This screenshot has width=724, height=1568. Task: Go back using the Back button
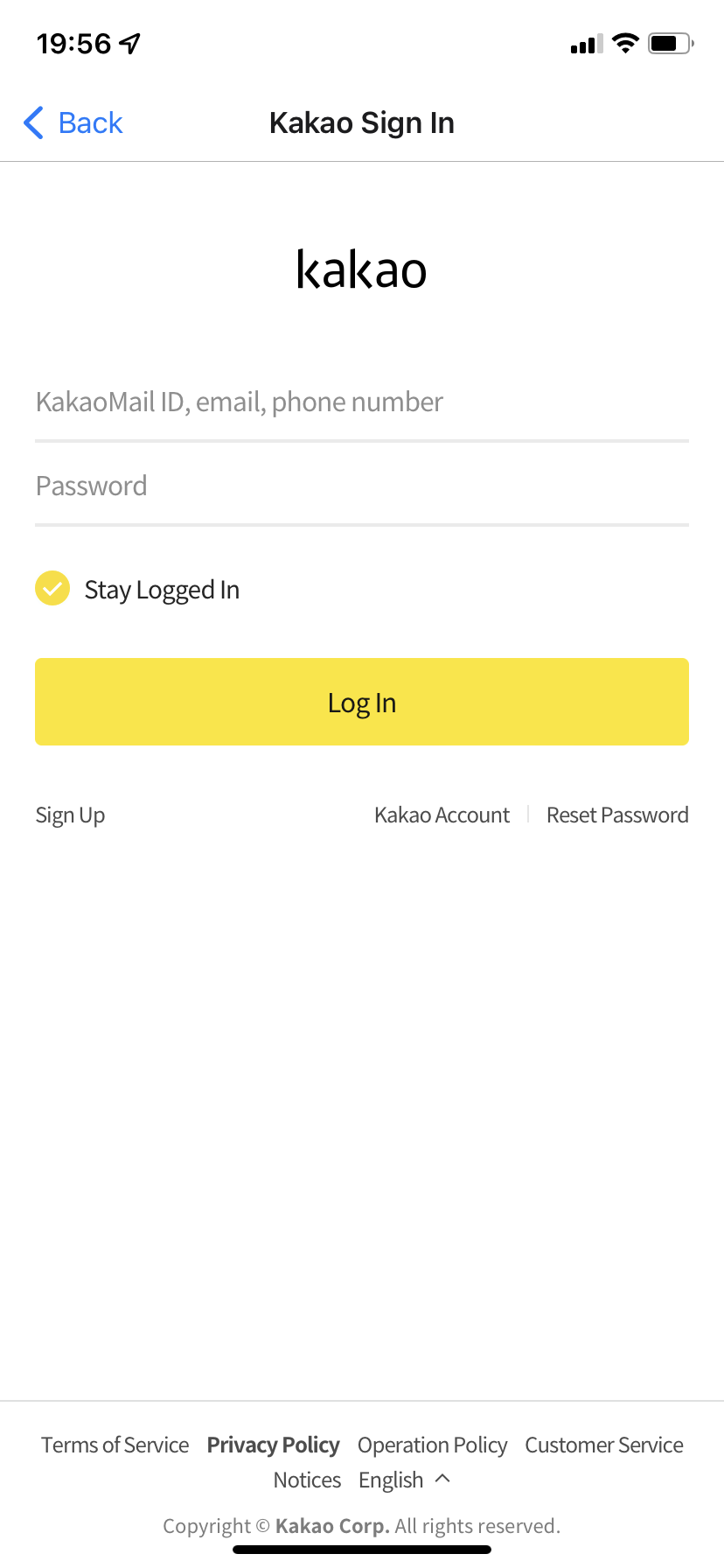73,123
